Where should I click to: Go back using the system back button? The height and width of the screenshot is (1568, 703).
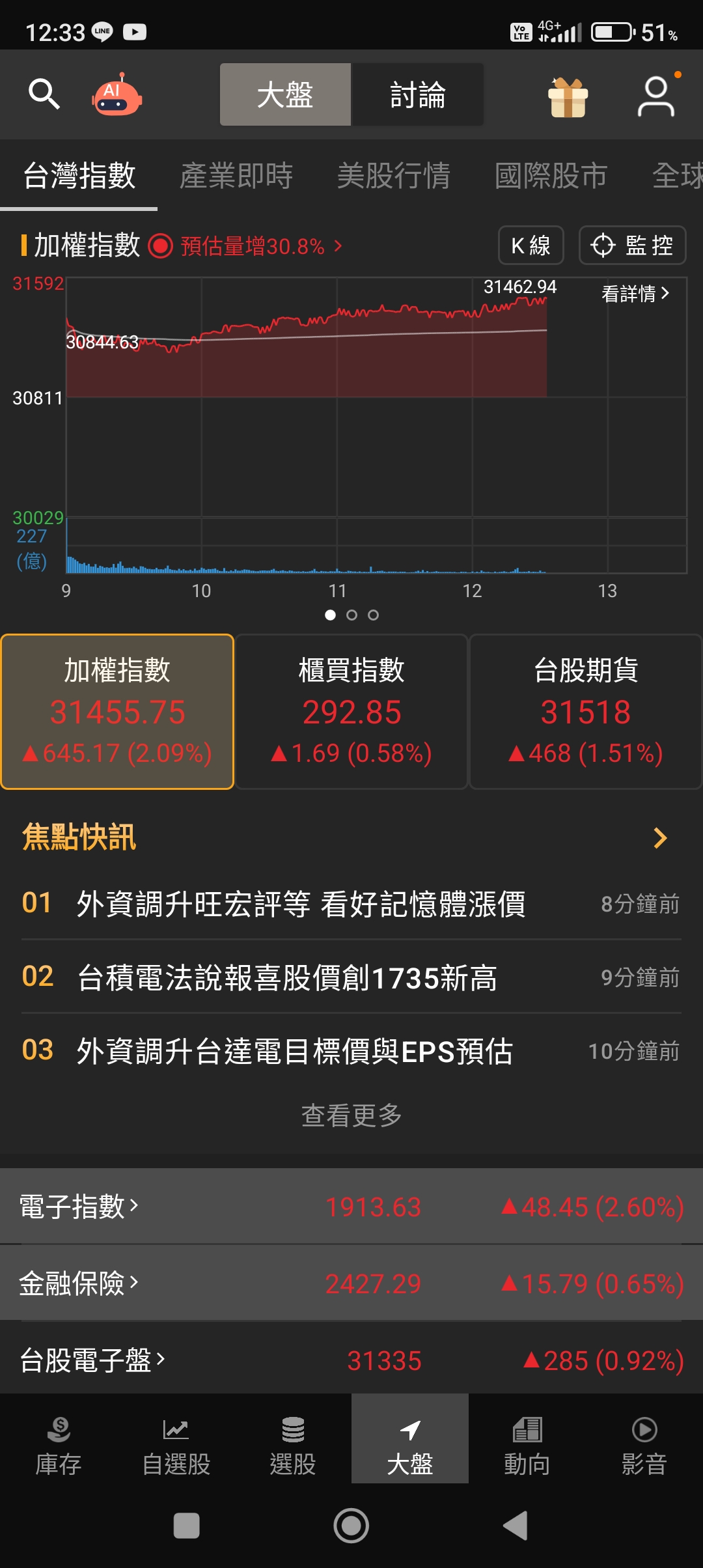click(x=516, y=1526)
